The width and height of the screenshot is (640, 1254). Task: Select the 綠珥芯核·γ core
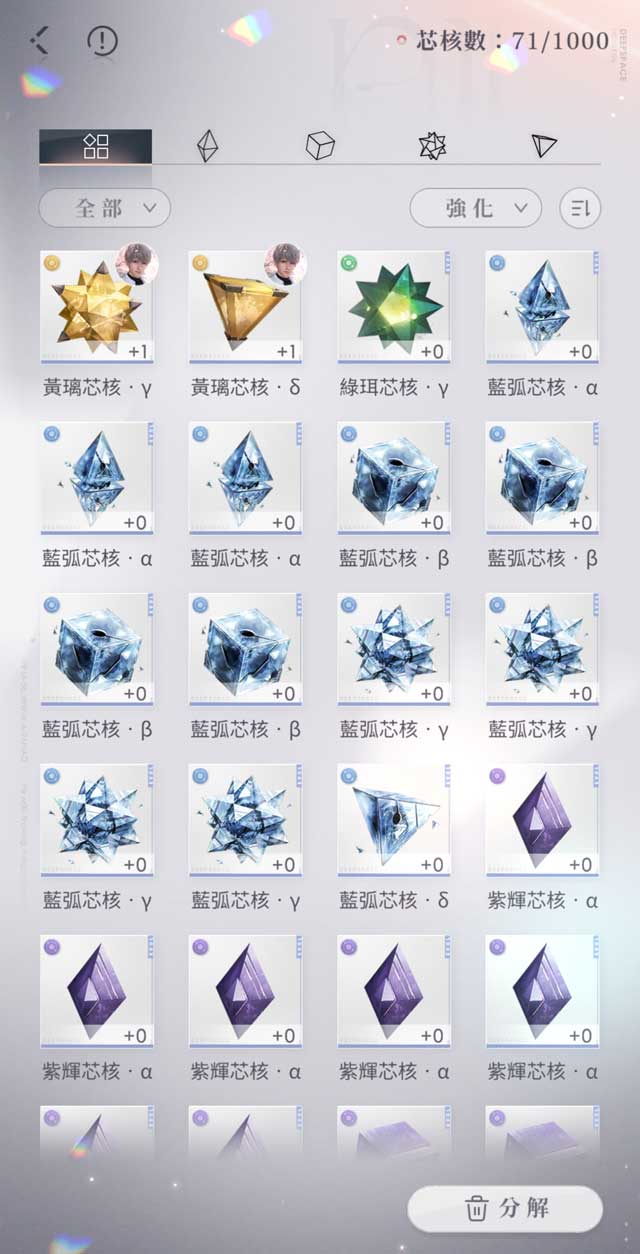click(x=392, y=307)
